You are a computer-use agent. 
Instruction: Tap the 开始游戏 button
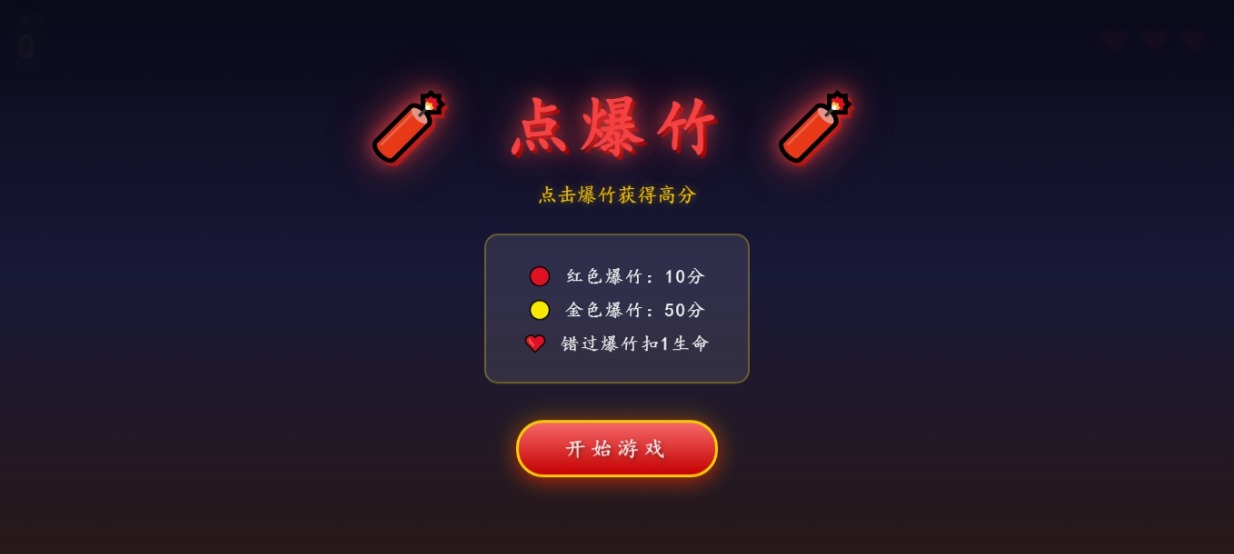(x=616, y=449)
